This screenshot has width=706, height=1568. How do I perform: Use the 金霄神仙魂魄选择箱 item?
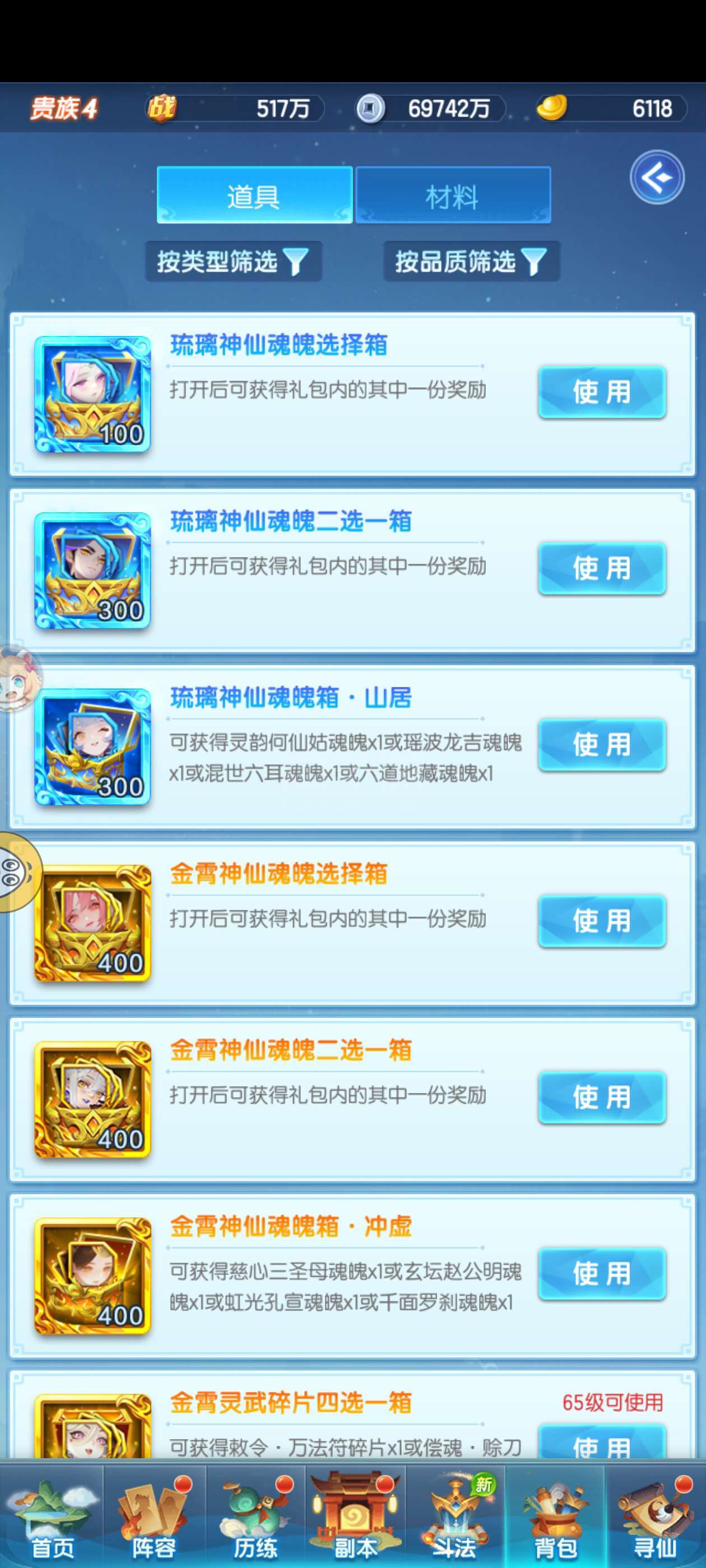click(x=602, y=921)
